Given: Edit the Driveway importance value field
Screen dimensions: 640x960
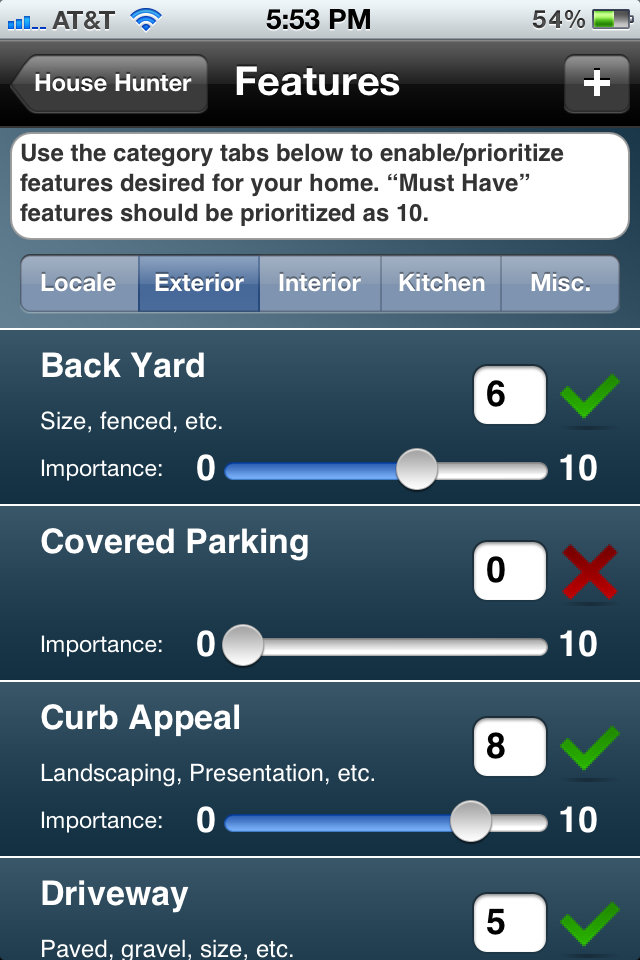Looking at the screenshot, I should (509, 922).
